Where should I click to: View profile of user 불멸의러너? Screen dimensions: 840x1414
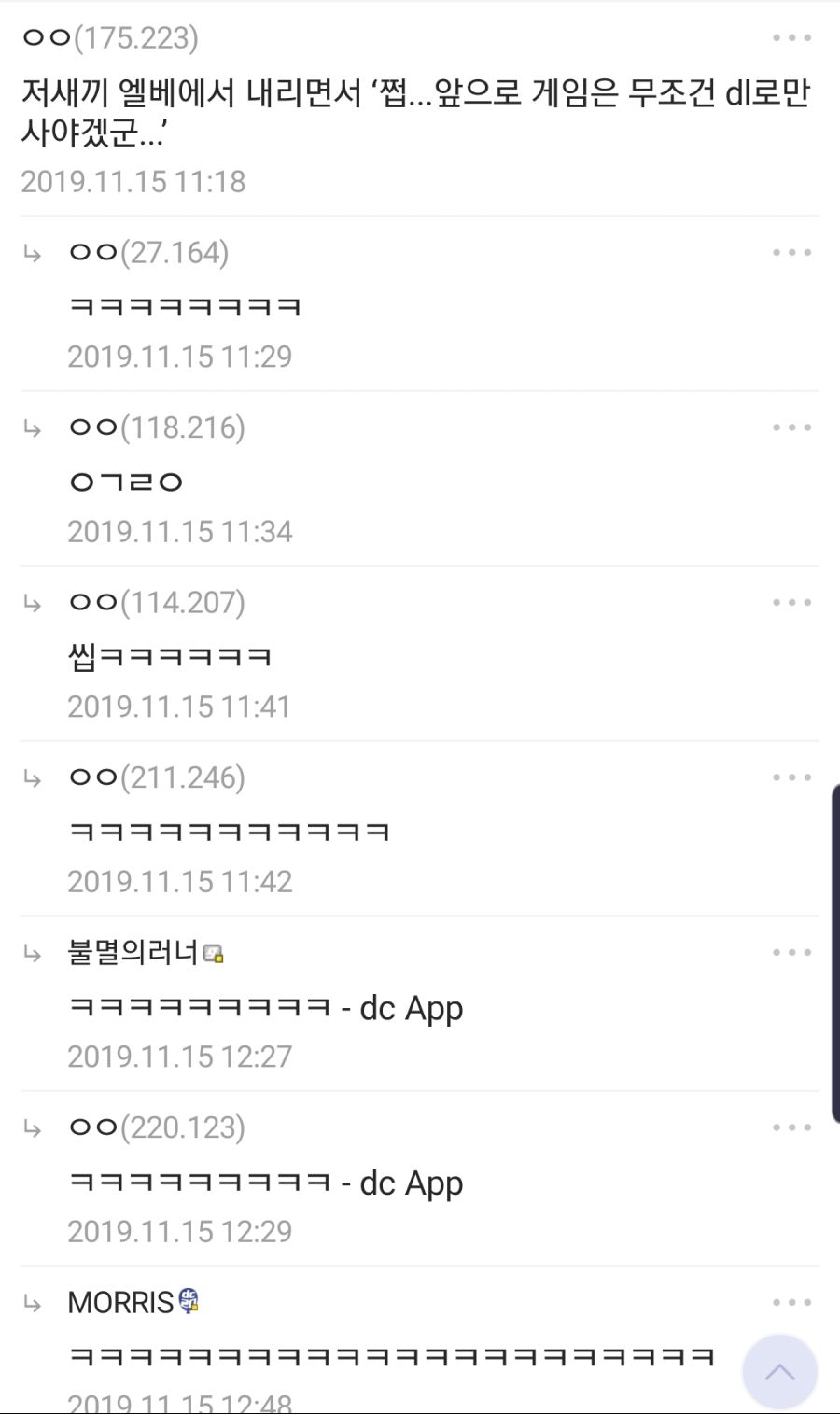pyautogui.click(x=133, y=953)
